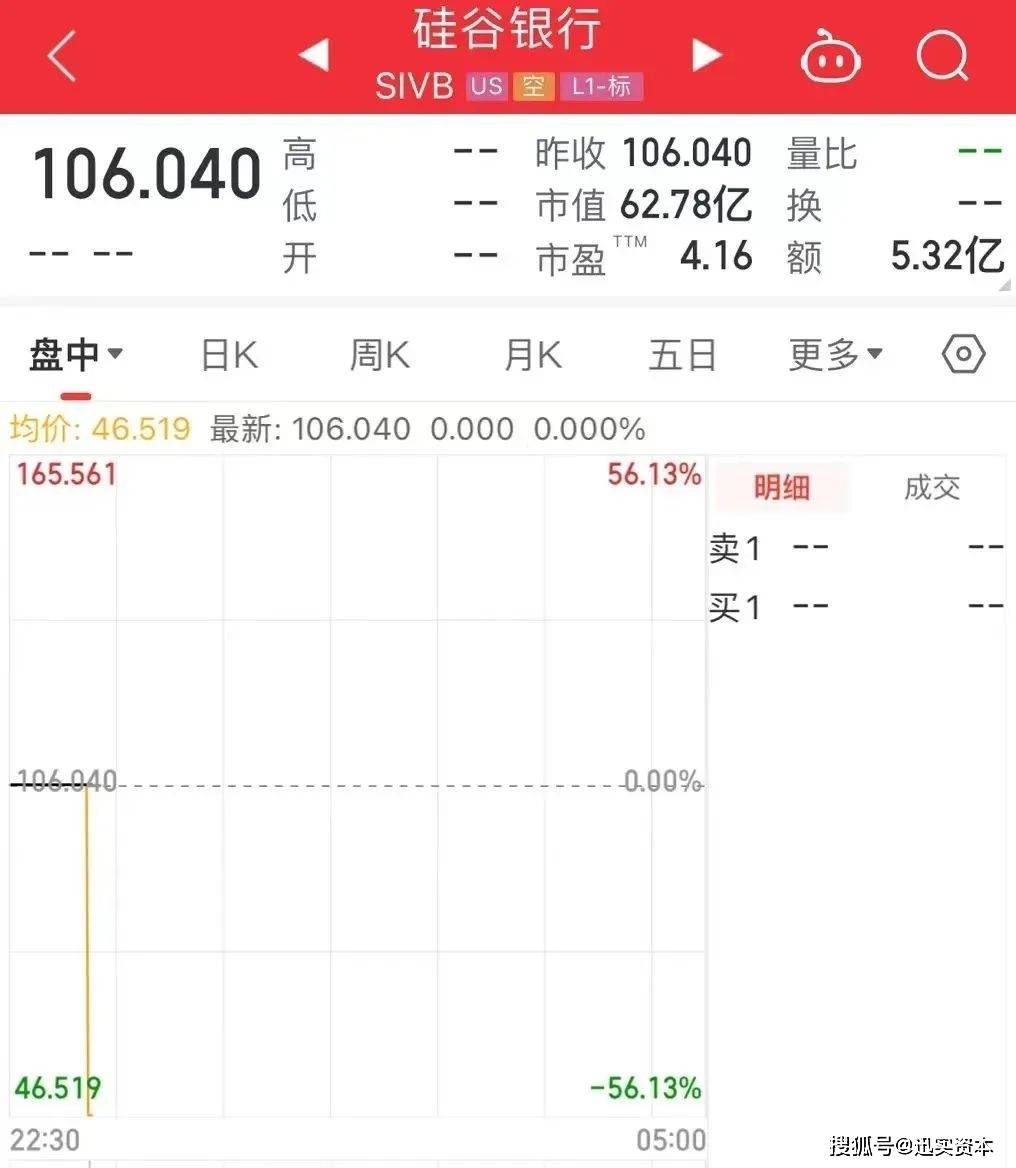The height and width of the screenshot is (1168, 1016).
Task: Switch to next stock with right arrow
Action: pos(707,55)
